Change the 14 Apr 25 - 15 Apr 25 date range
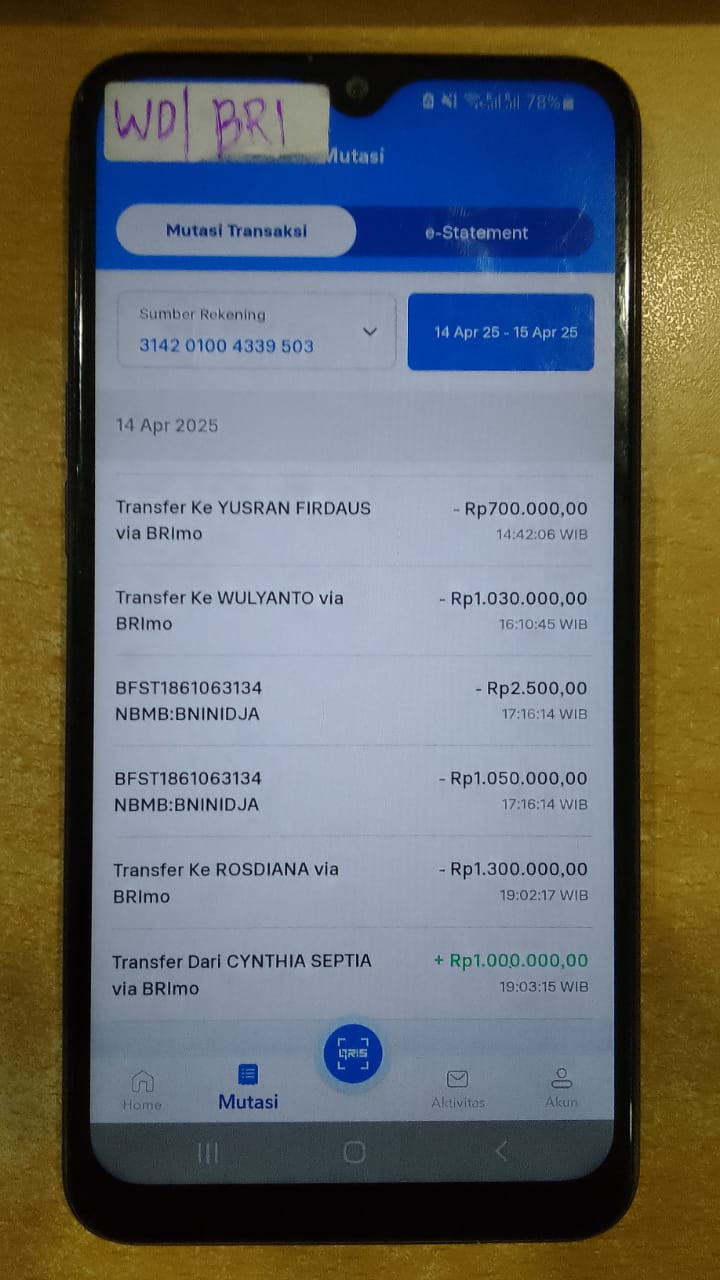The height and width of the screenshot is (1280, 720). (501, 332)
